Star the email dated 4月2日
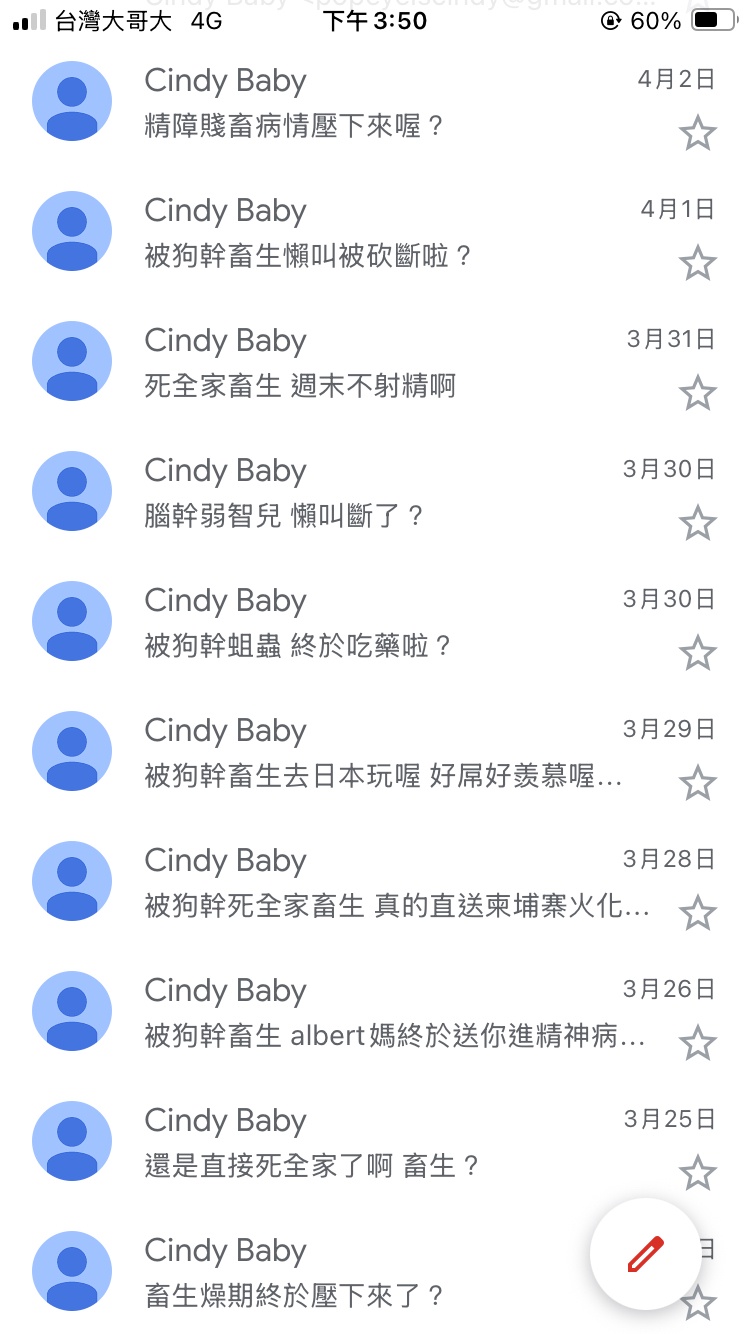This screenshot has height=1334, width=750. (698, 133)
